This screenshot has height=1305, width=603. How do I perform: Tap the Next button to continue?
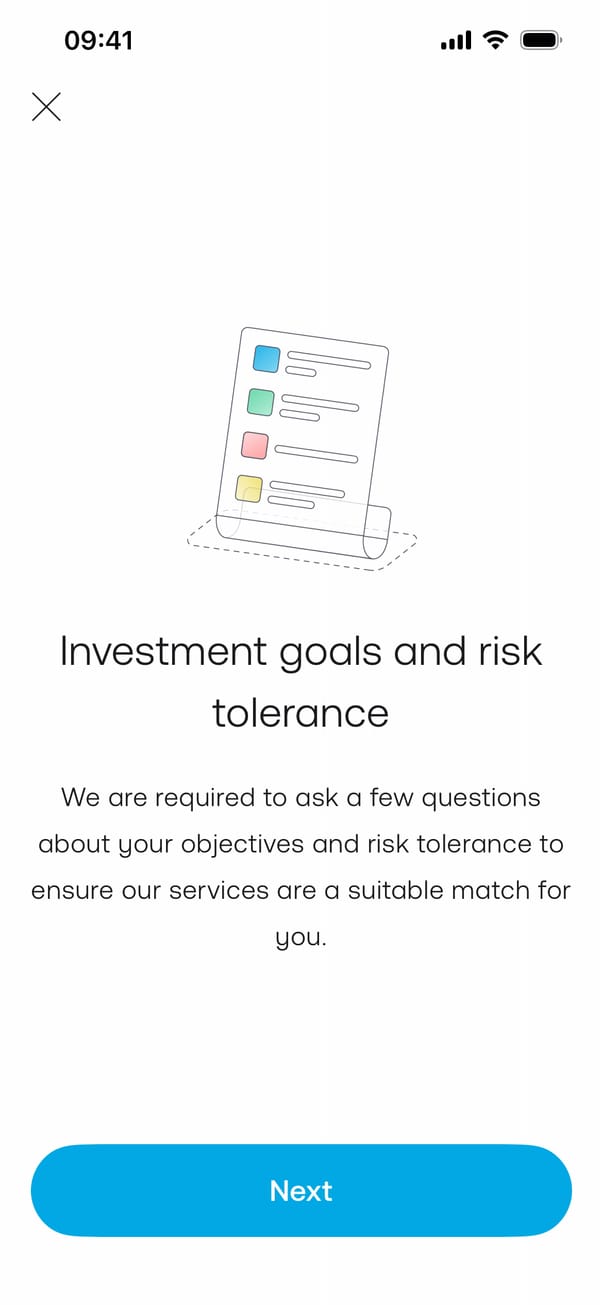(x=301, y=1190)
